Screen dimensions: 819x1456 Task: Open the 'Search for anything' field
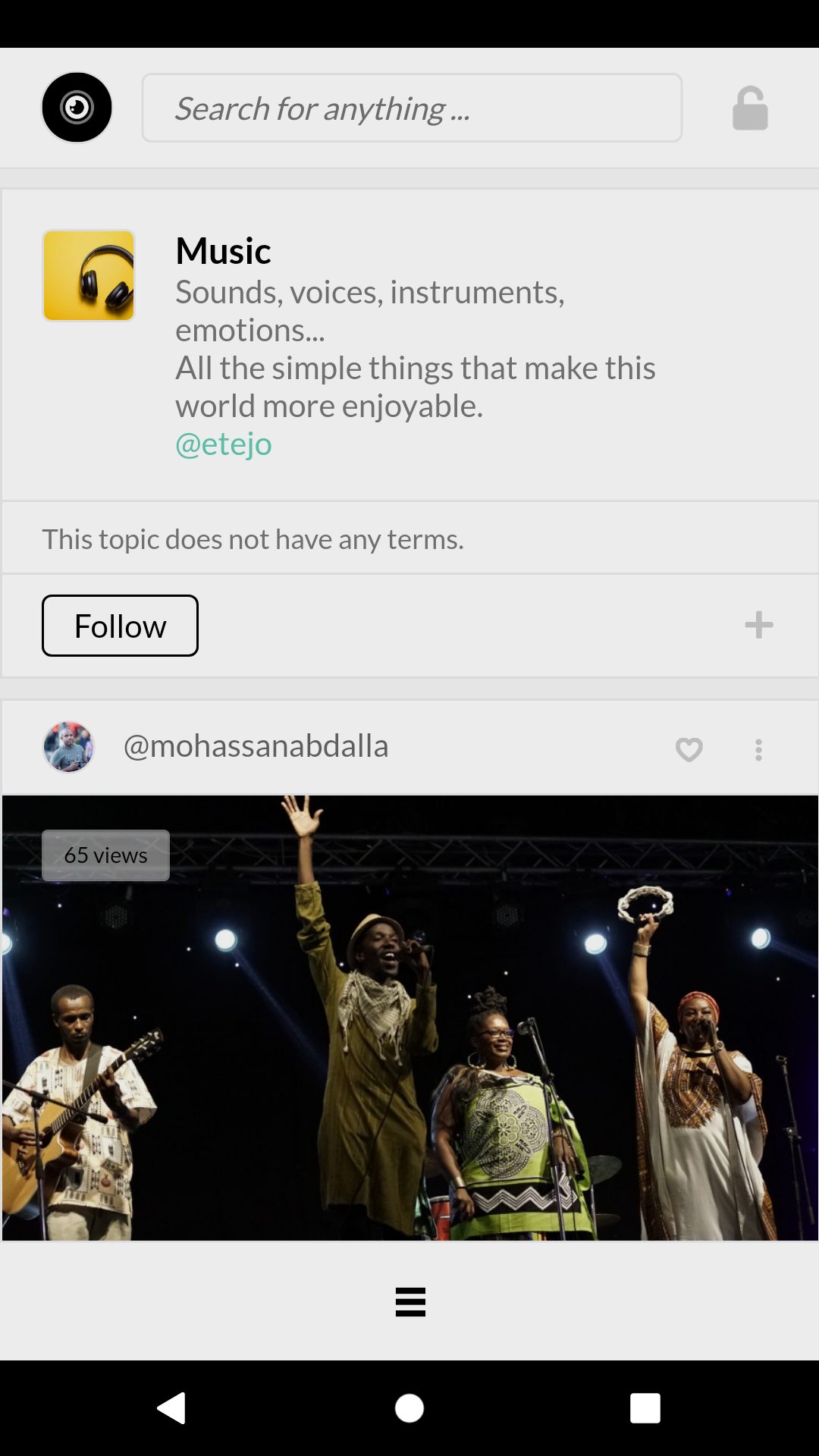(412, 108)
